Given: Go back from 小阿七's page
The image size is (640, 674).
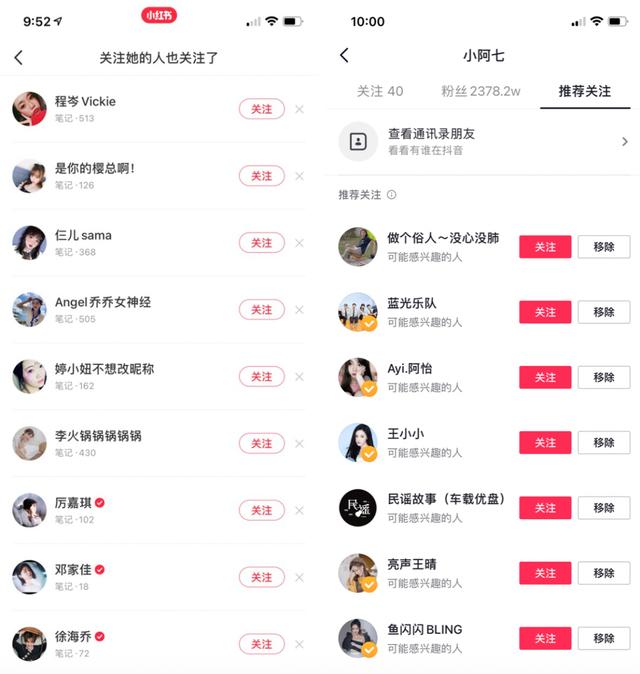Looking at the screenshot, I should (344, 56).
